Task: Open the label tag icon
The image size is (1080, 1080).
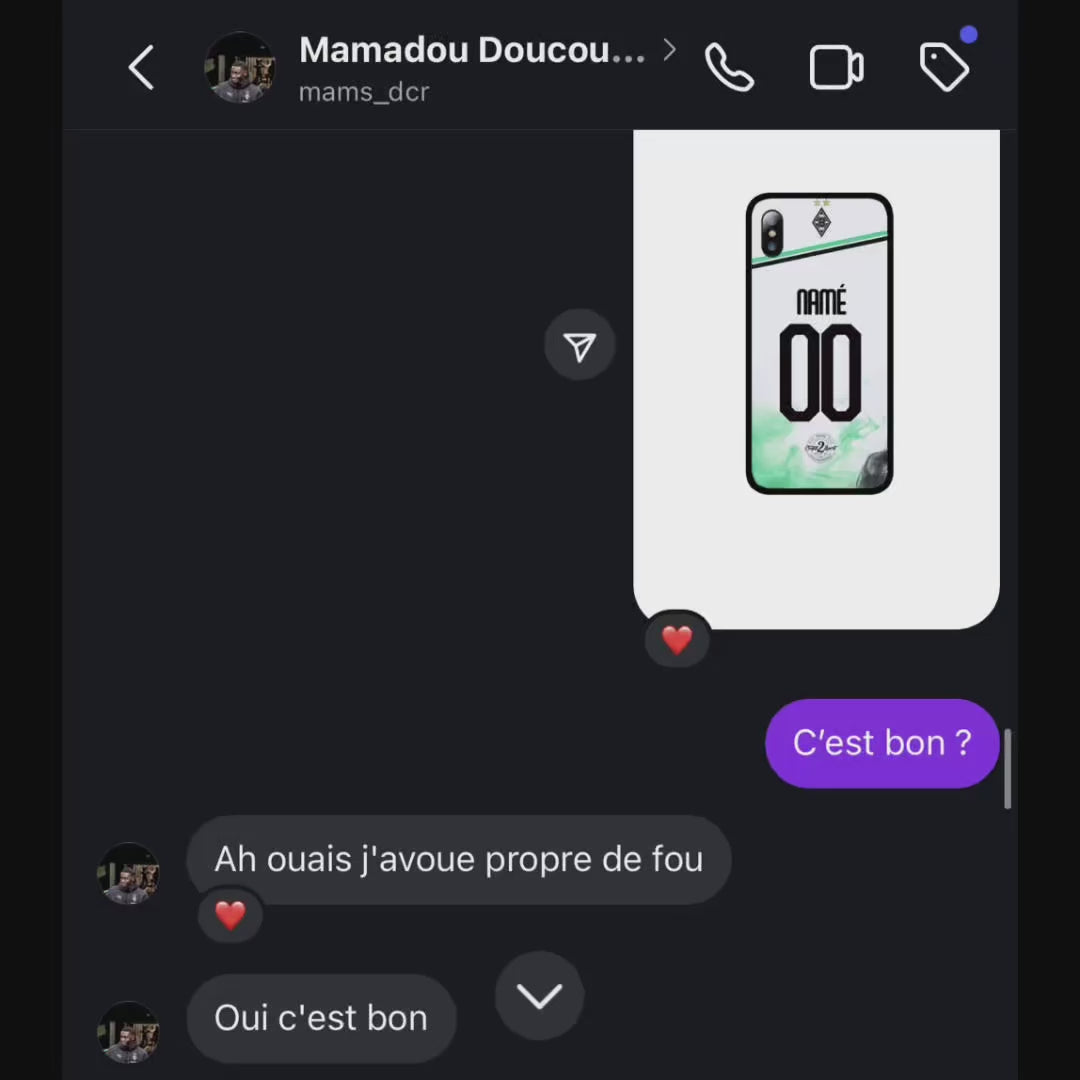Action: [944, 67]
